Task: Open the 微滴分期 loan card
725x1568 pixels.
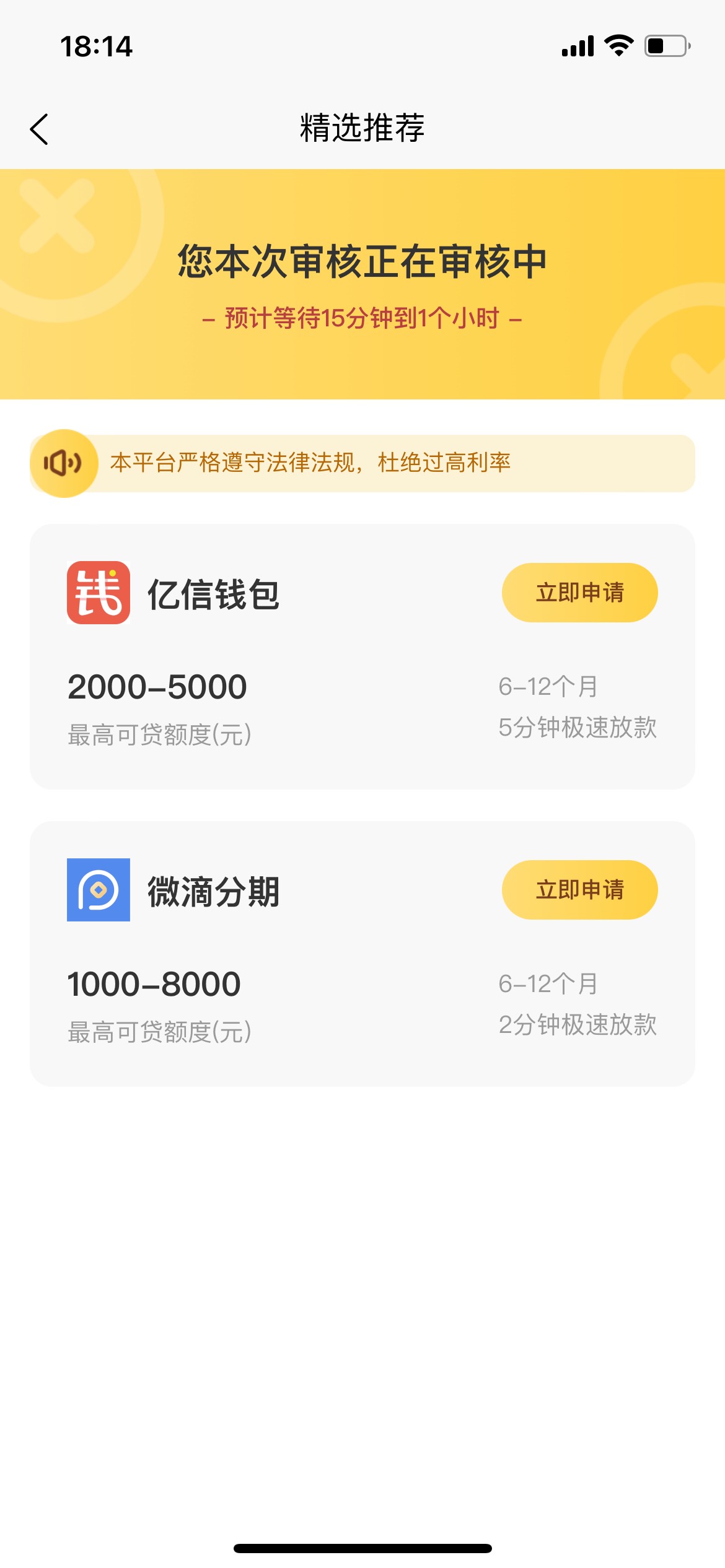Action: click(x=362, y=954)
